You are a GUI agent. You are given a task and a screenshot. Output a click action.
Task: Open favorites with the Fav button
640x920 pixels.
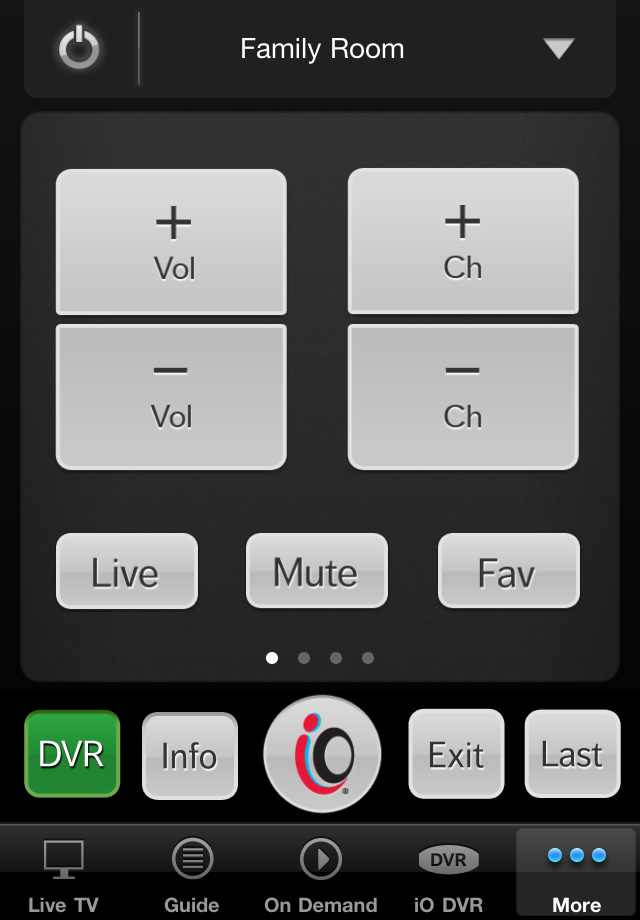tap(508, 571)
